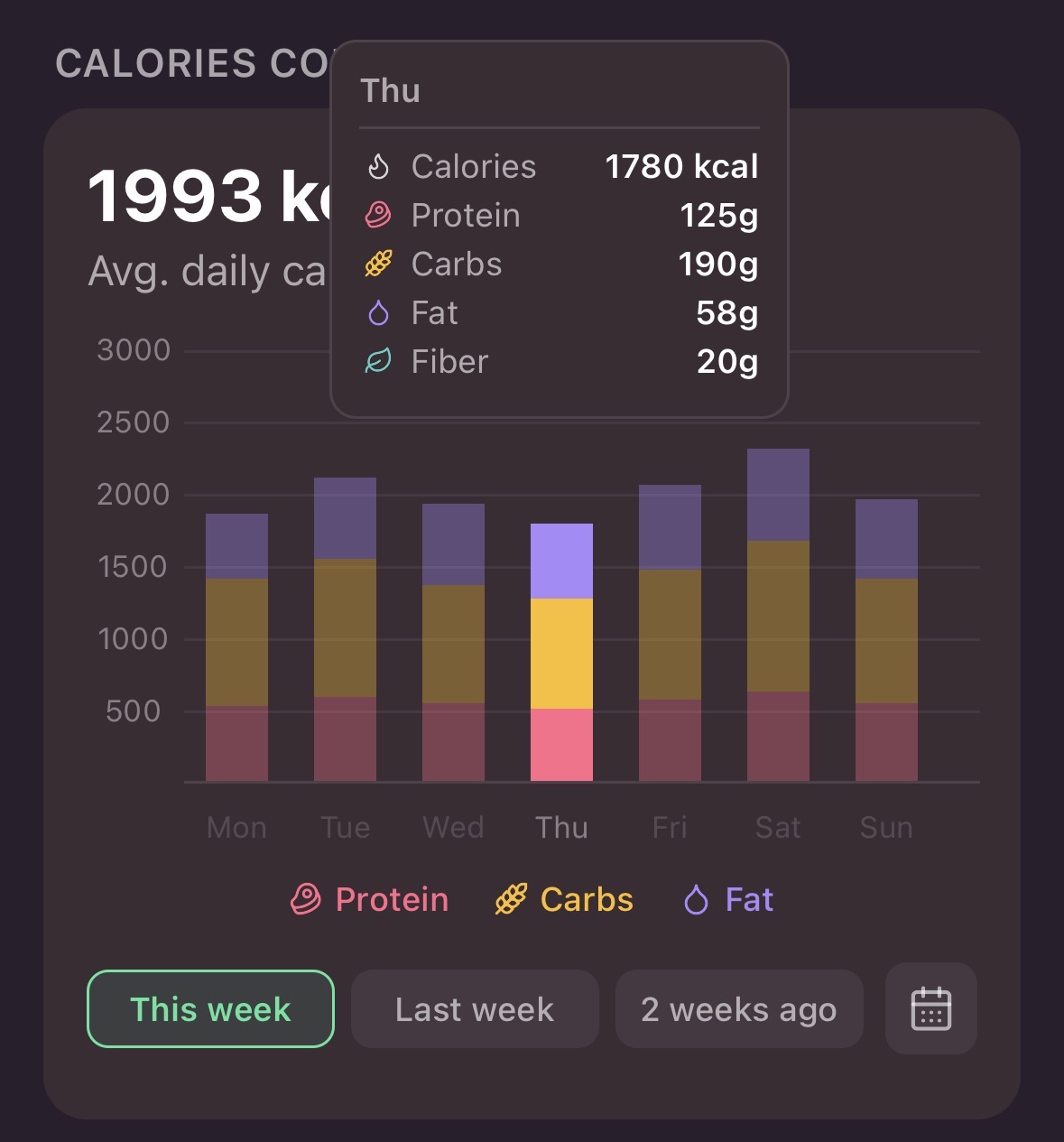Switch to the Last week view
The width and height of the screenshot is (1064, 1142).
475,1009
